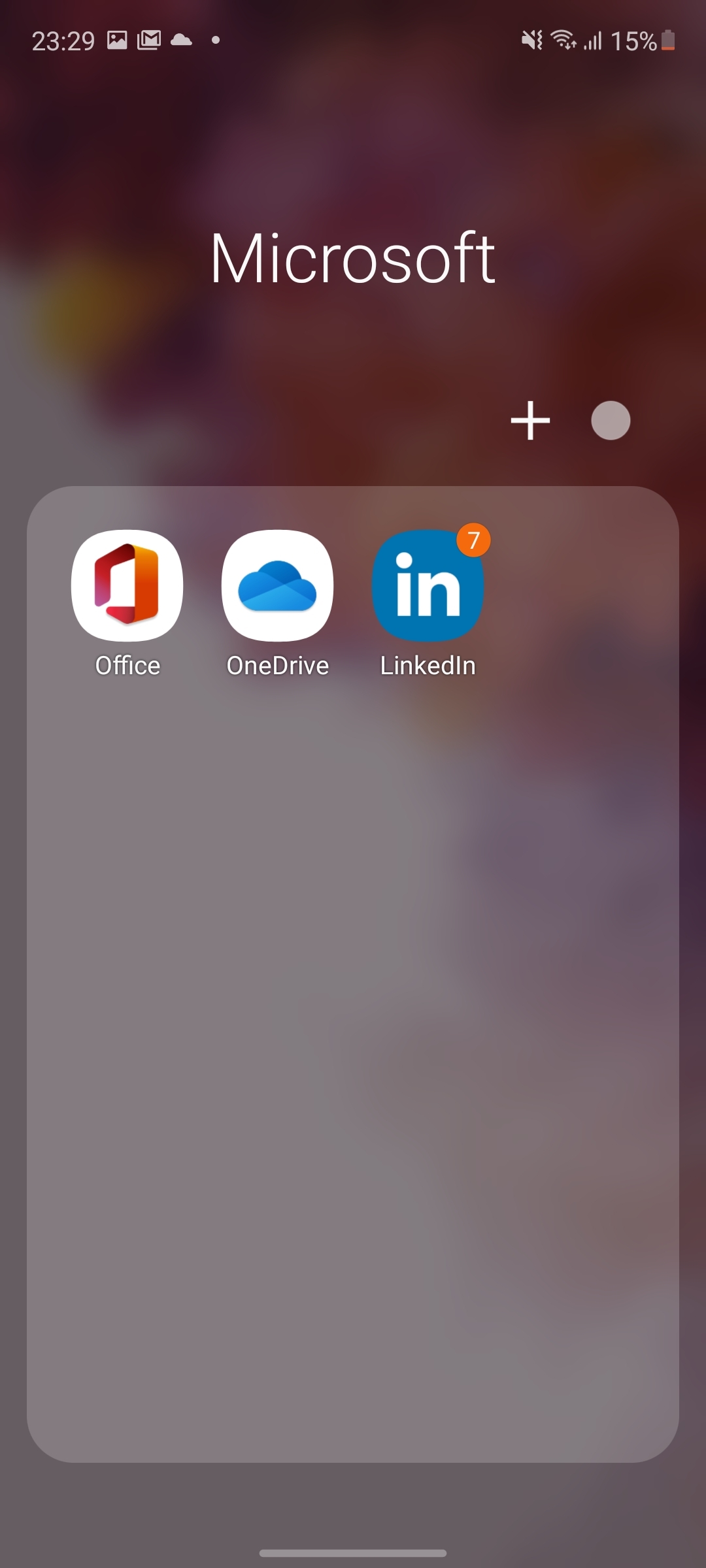Screen dimensions: 706x1568
Task: Rename the Microsoft folder title
Action: 353,259
